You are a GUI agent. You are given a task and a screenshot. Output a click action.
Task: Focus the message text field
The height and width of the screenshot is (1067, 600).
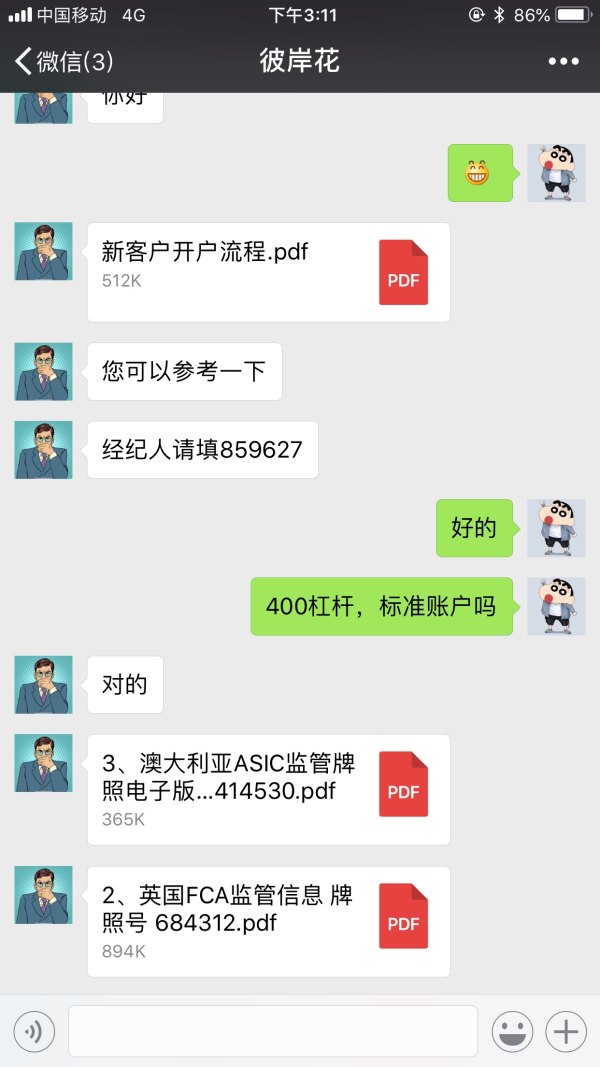point(272,1031)
